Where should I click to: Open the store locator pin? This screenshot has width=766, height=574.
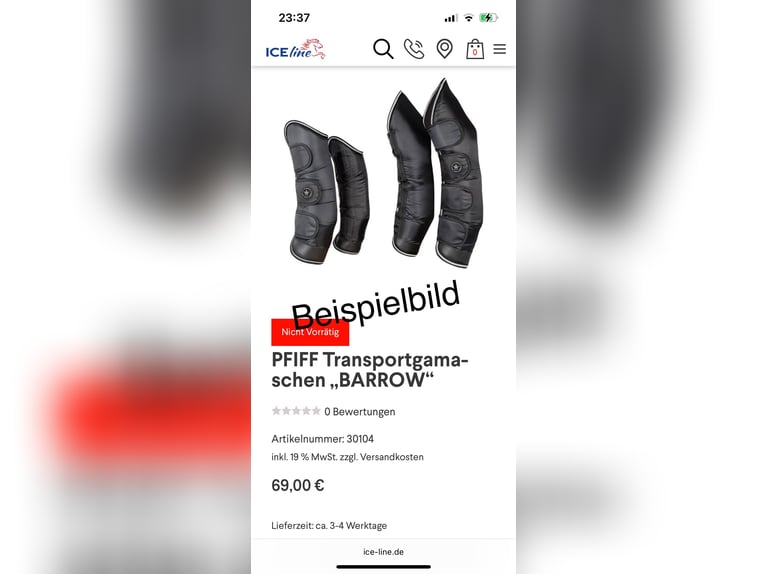click(x=445, y=49)
